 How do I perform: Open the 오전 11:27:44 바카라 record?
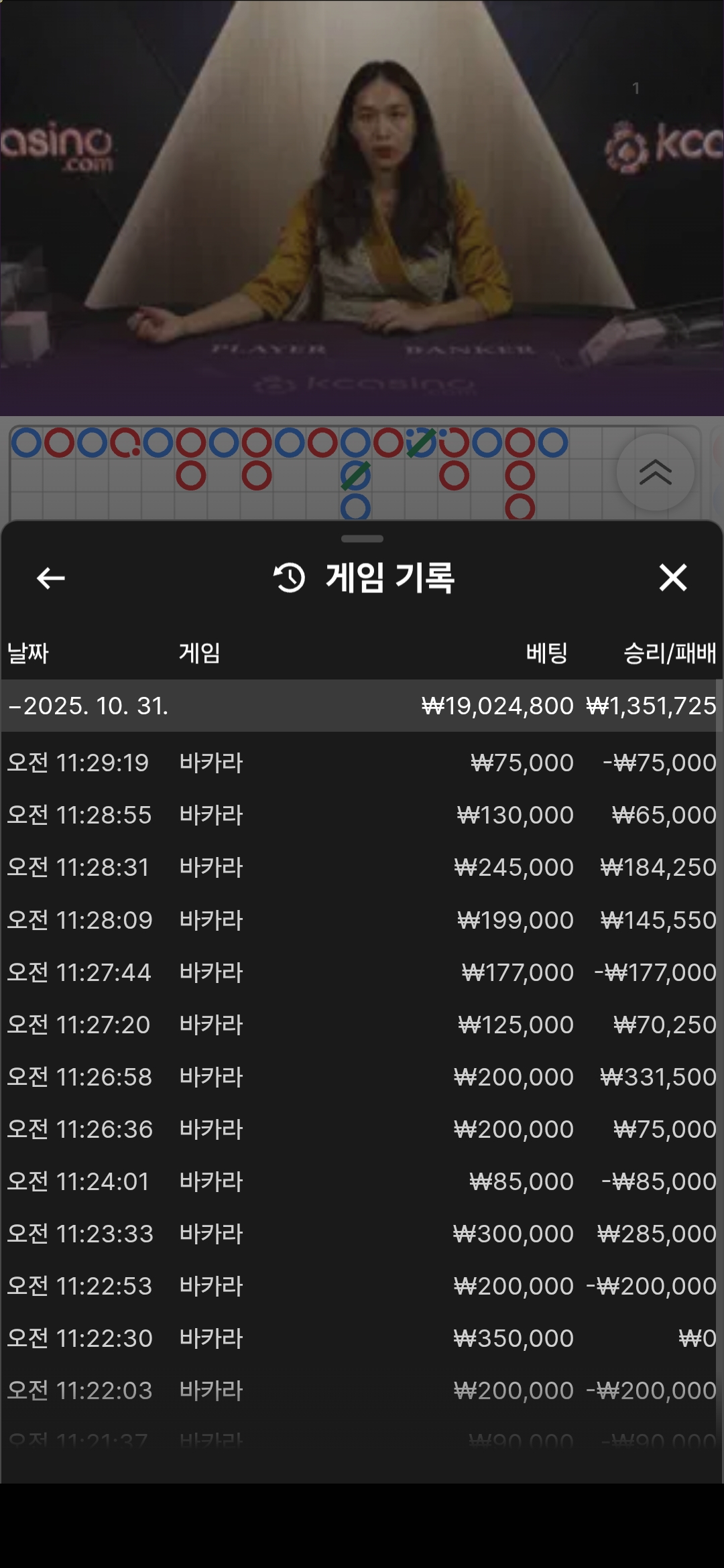coord(362,972)
